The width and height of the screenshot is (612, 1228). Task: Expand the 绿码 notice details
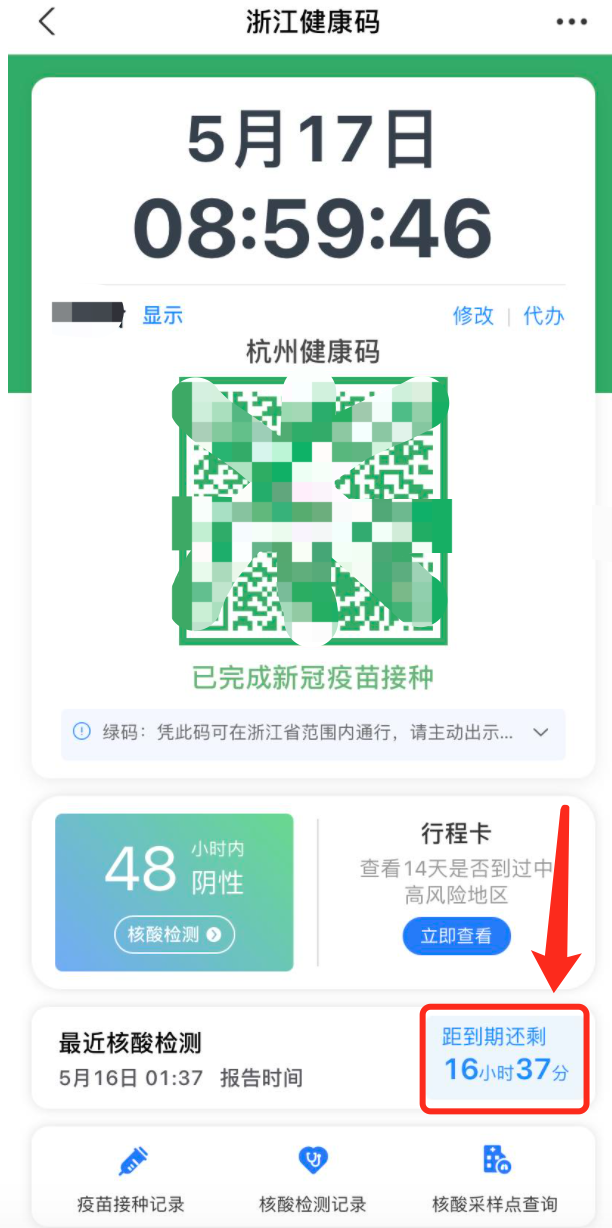(x=541, y=732)
